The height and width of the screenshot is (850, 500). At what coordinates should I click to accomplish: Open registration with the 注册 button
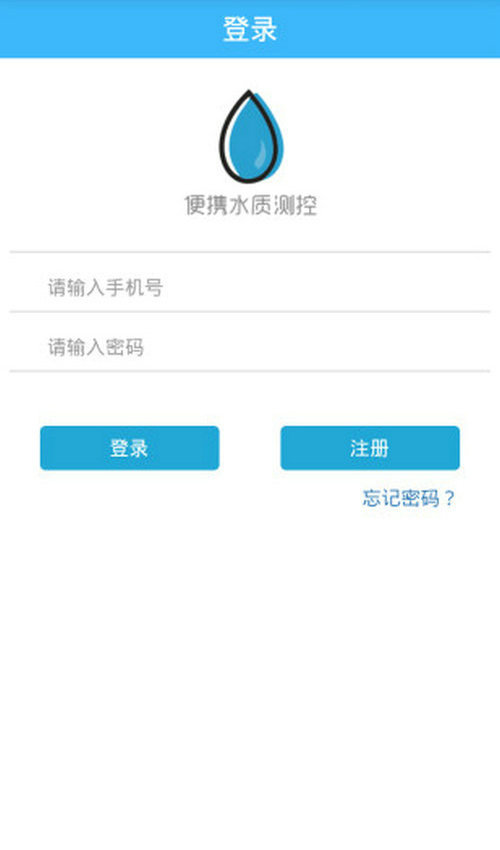[x=370, y=448]
